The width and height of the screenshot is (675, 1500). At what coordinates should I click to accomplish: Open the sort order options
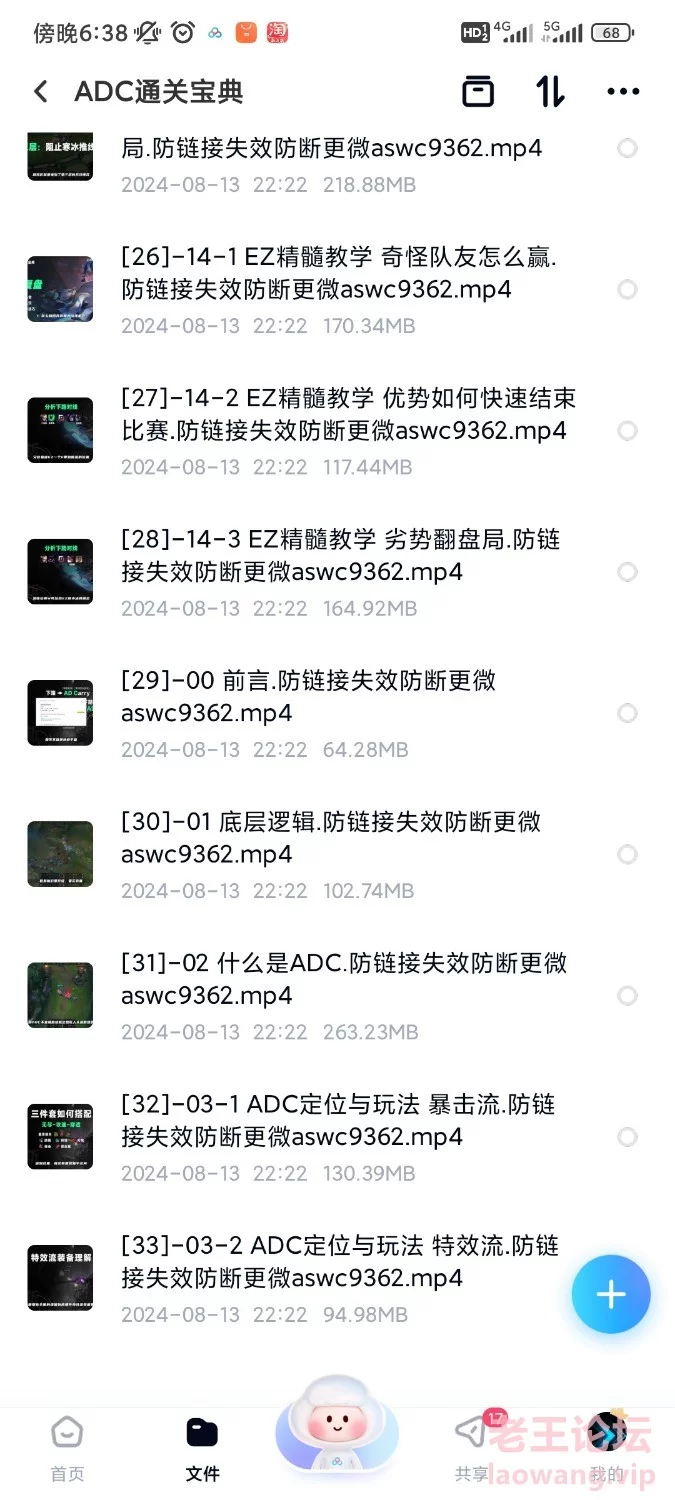550,91
